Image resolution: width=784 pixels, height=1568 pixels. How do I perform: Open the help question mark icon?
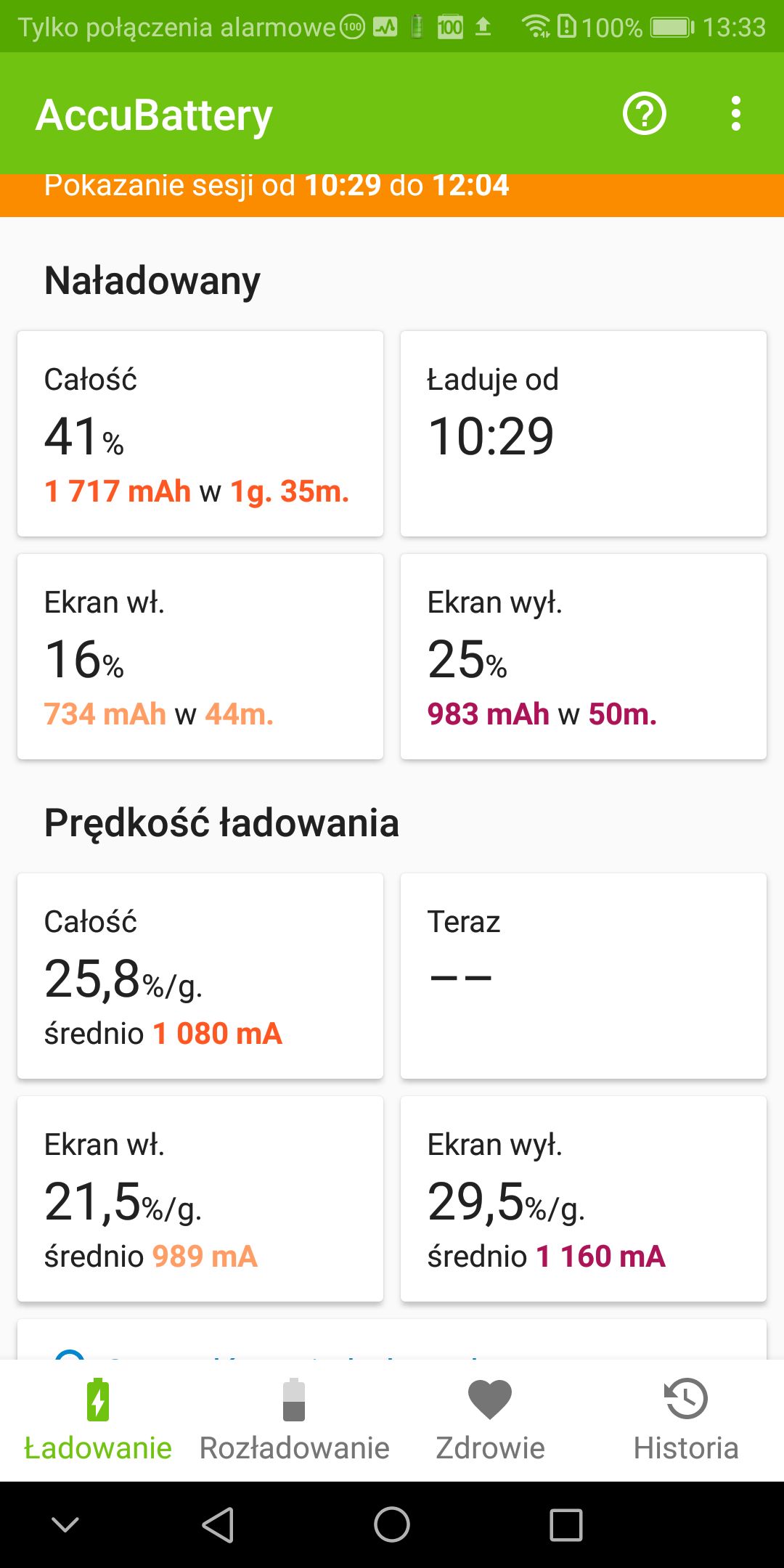tap(645, 114)
